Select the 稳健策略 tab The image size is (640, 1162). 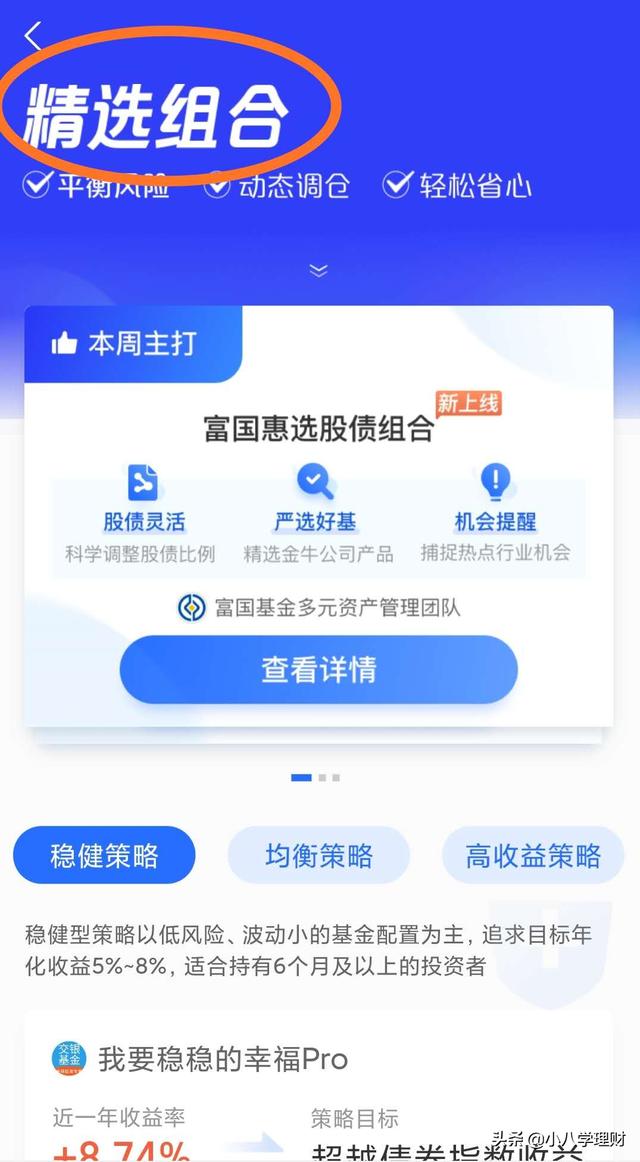coord(104,855)
